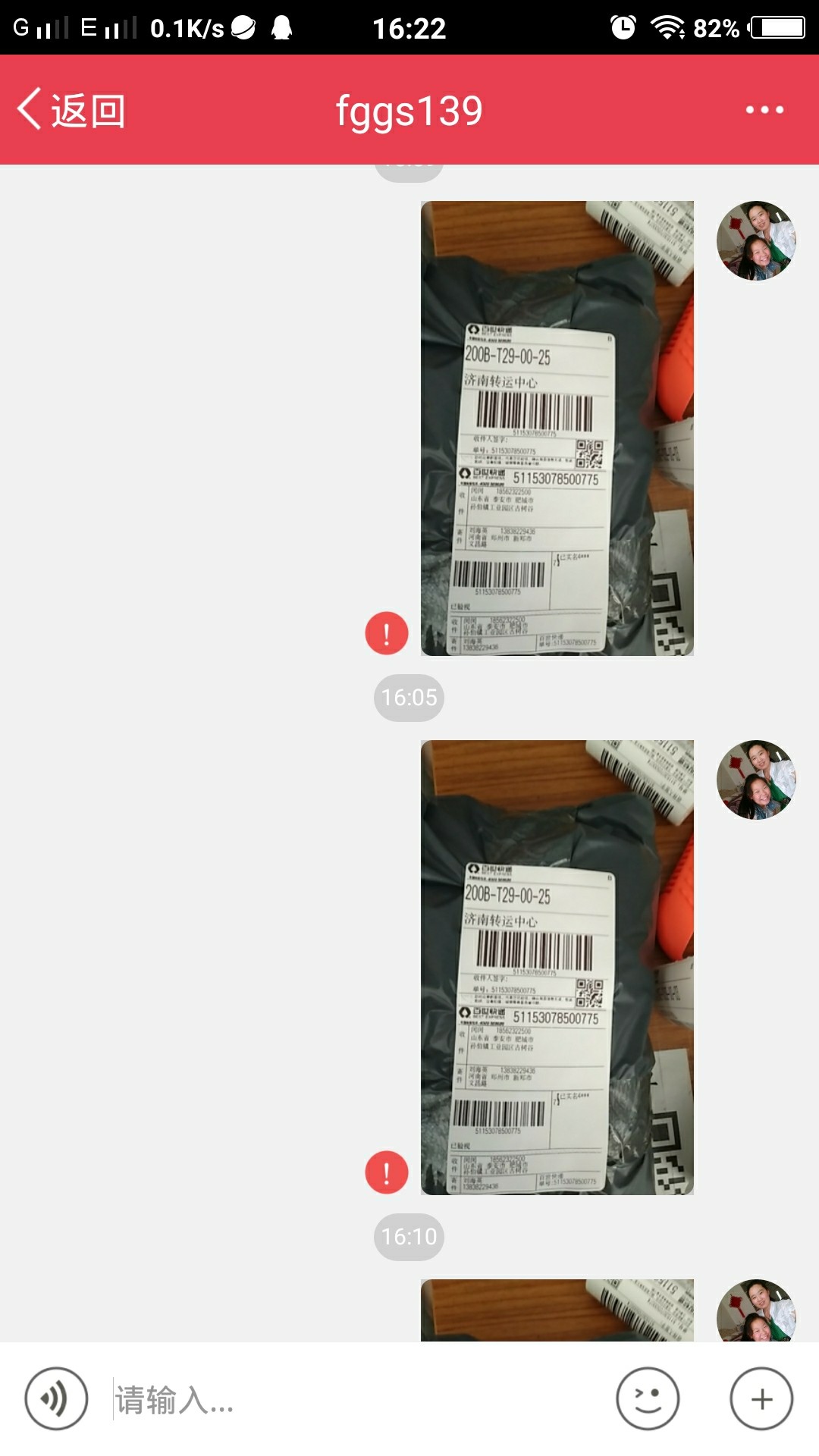Viewport: 819px width, 1456px height.
Task: Go back using the 返回 button
Action: [71, 110]
